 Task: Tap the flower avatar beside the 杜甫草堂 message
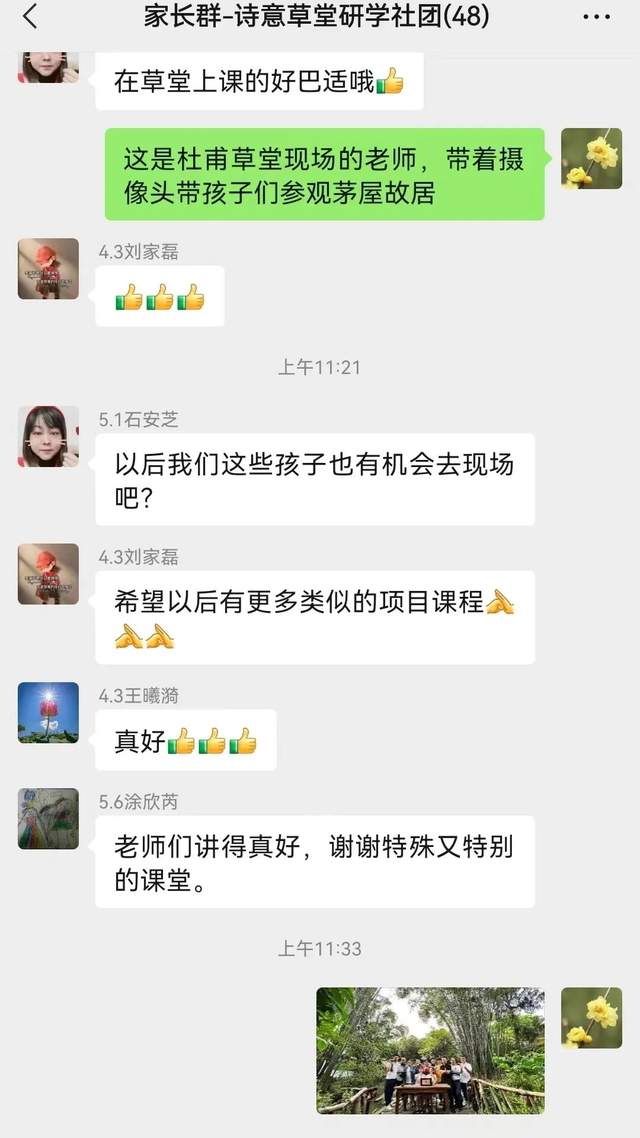point(591,158)
